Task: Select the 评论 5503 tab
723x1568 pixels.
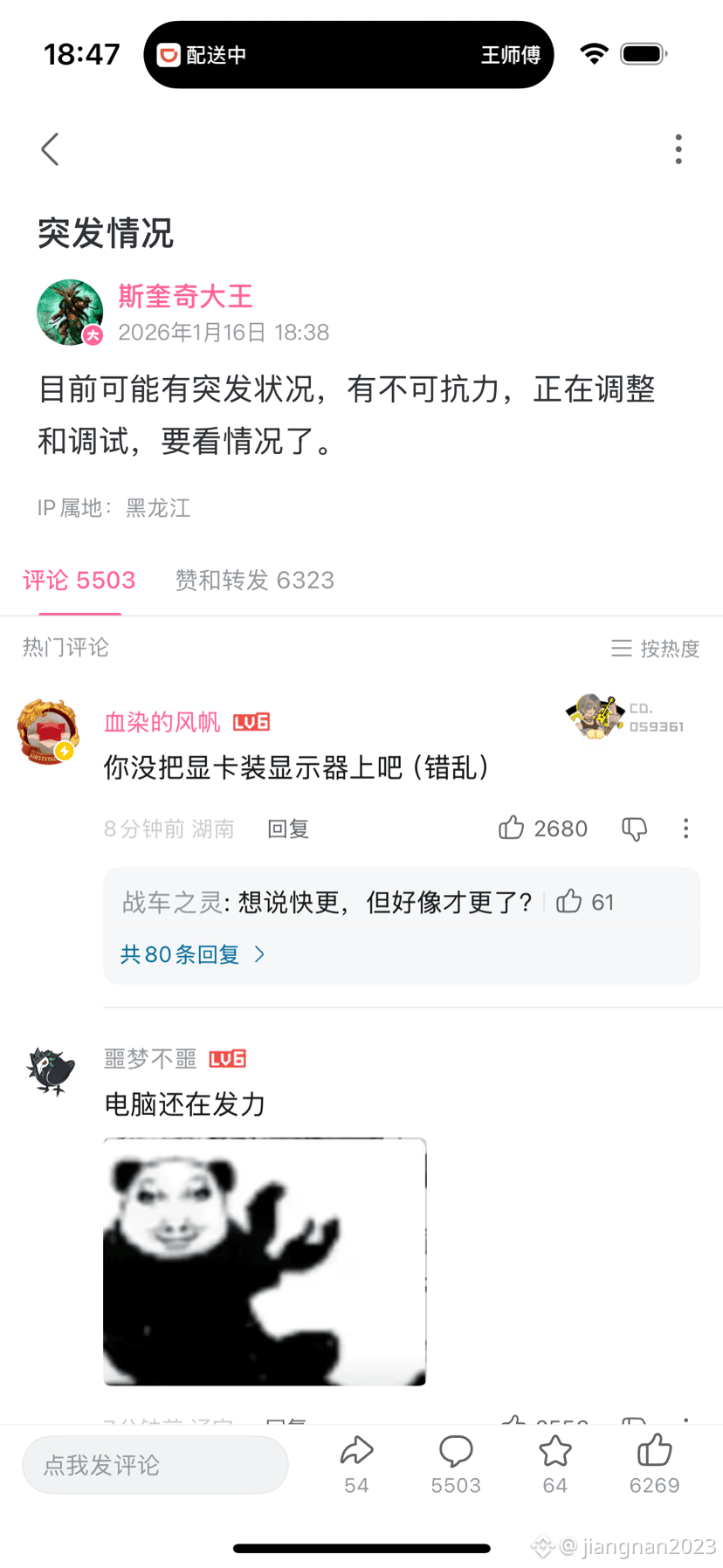Action: 79,581
